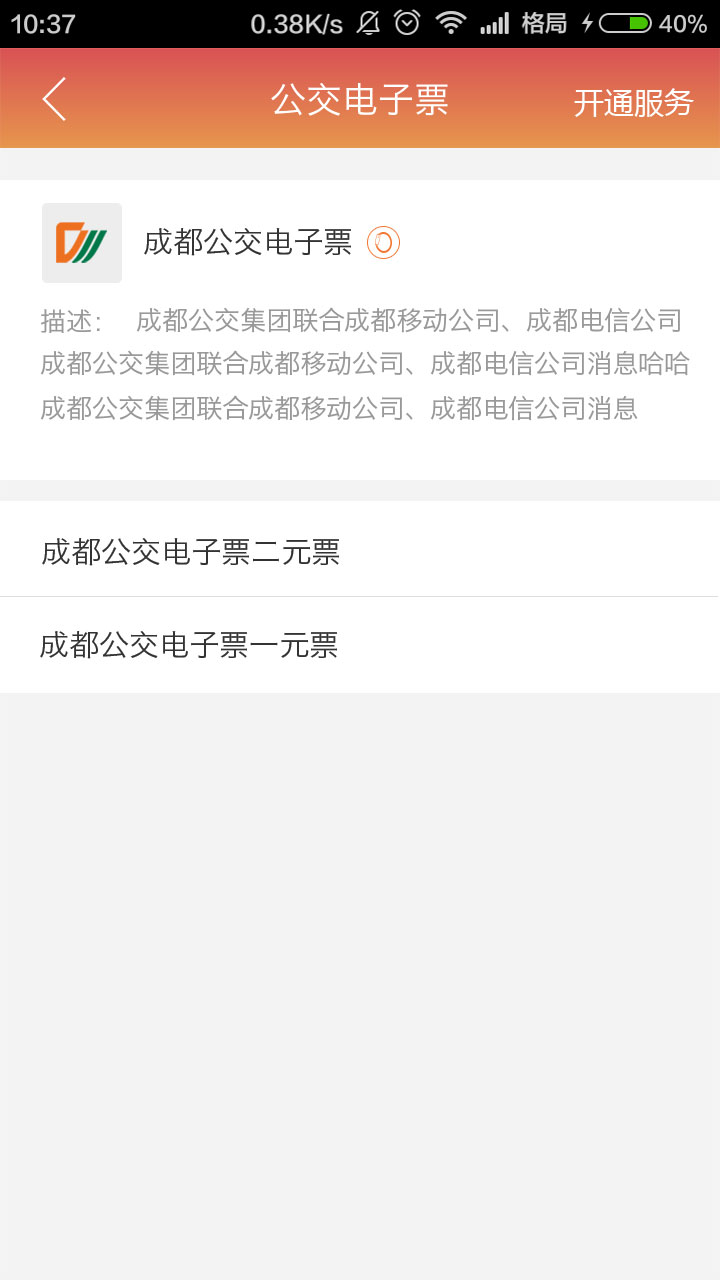The width and height of the screenshot is (720, 1280).
Task: Tap the alarm clock icon in the status bar
Action: pos(406,22)
